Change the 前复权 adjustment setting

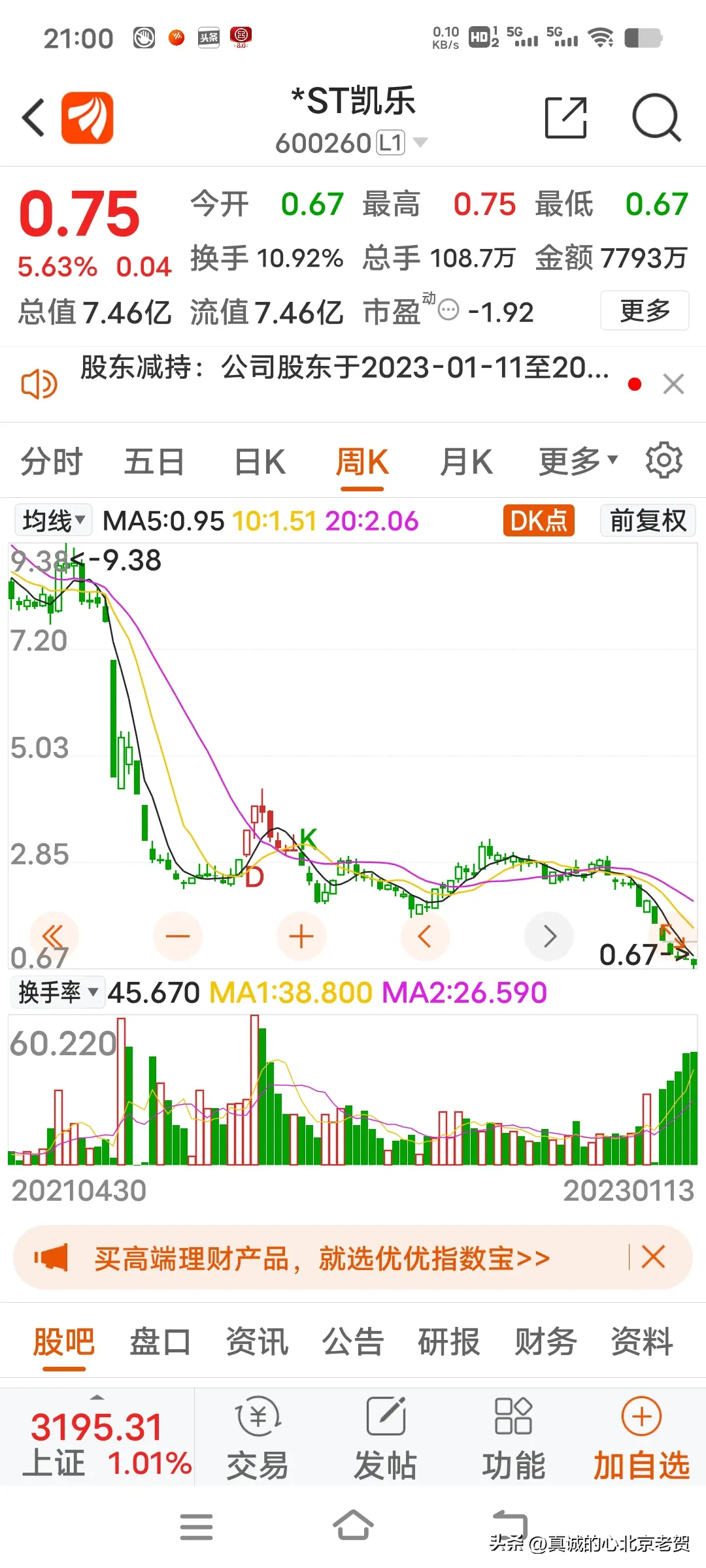648,521
